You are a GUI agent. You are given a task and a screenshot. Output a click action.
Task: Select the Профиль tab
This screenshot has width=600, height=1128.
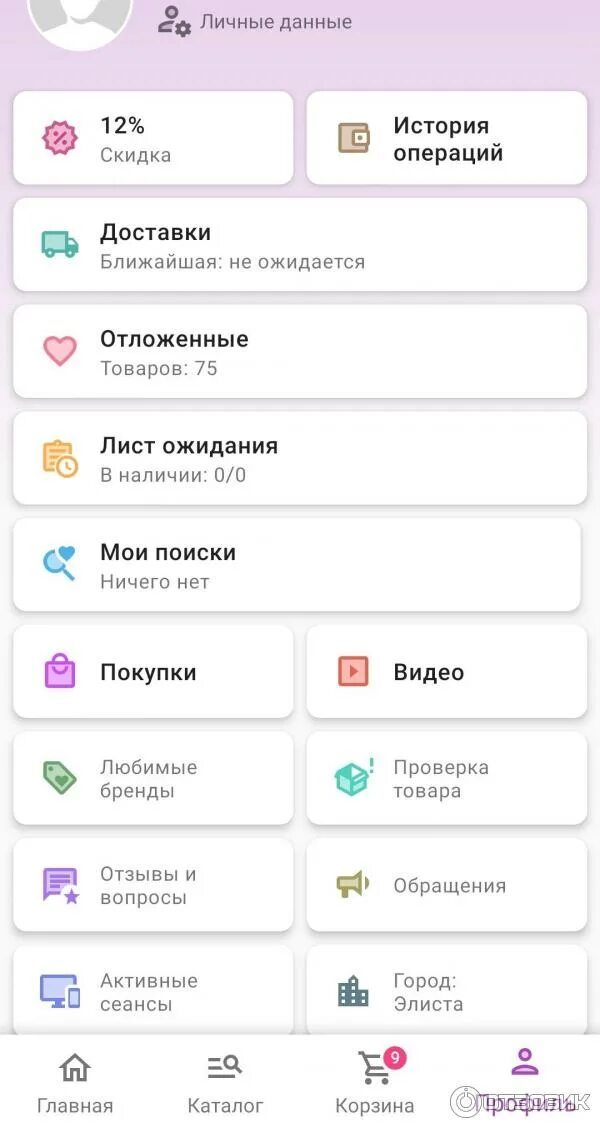[525, 1082]
